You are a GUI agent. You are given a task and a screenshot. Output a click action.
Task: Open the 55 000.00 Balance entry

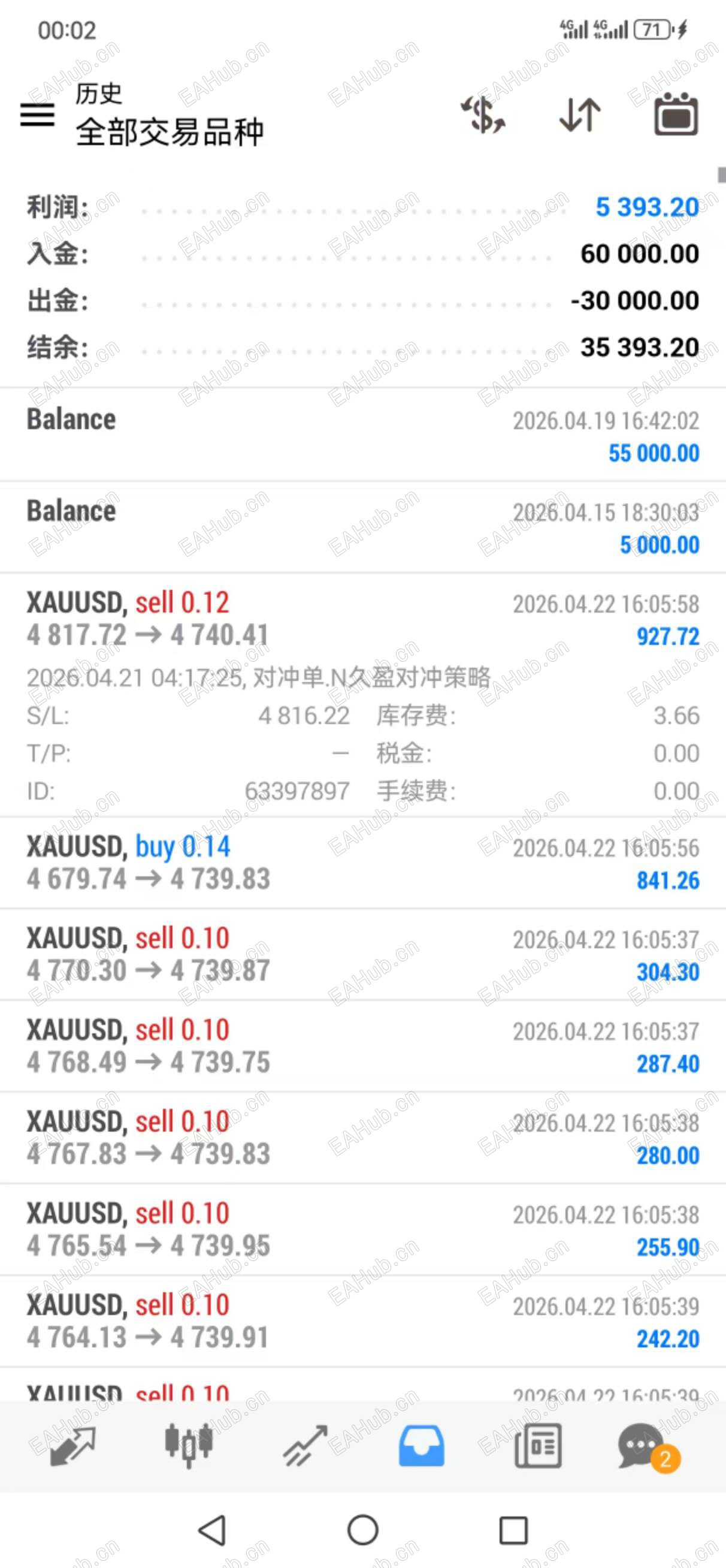click(x=362, y=436)
